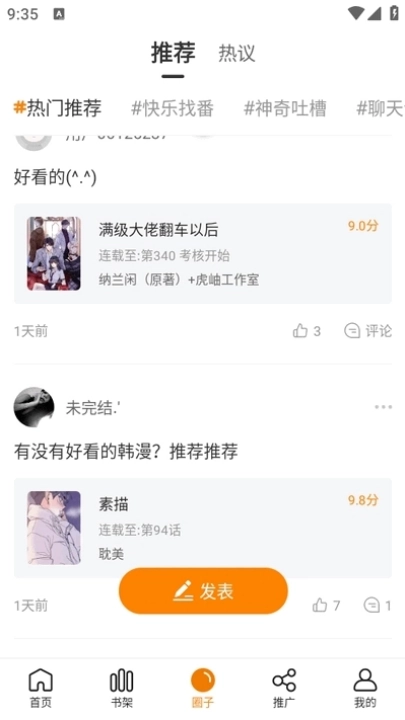Screen dimensions: 405x720
Task: Open comments on the 素描 post
Action: tap(377, 605)
